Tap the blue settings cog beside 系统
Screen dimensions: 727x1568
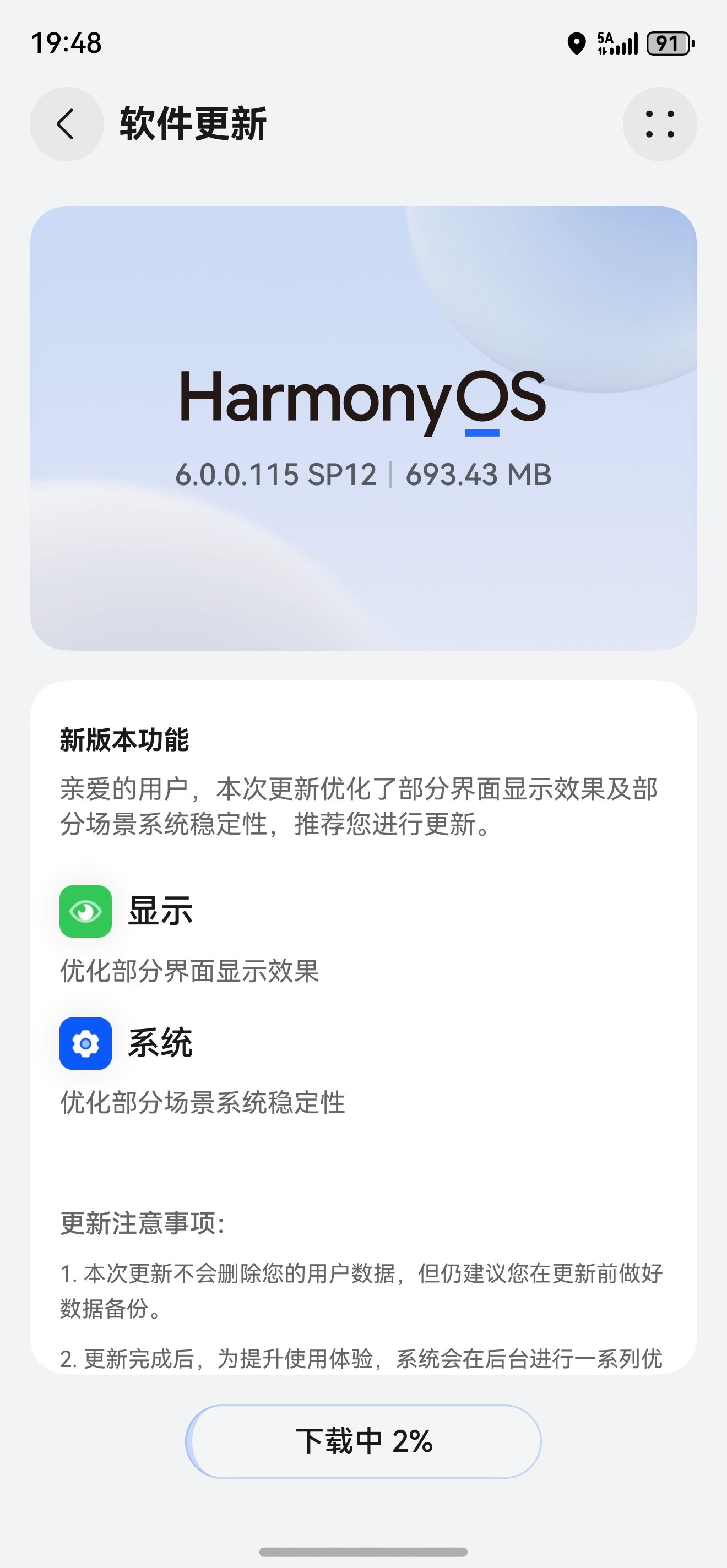86,1043
